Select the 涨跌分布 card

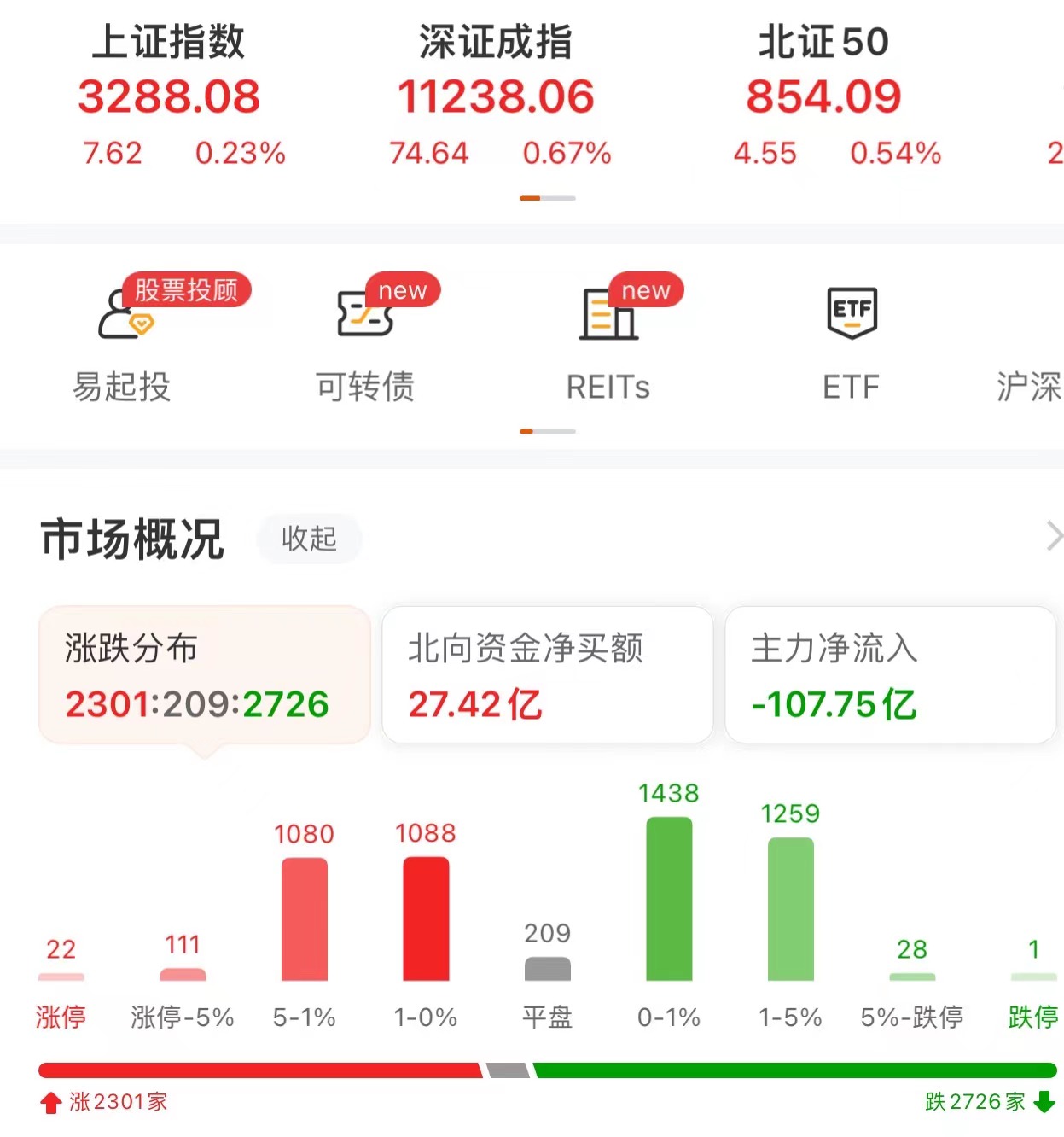click(204, 675)
